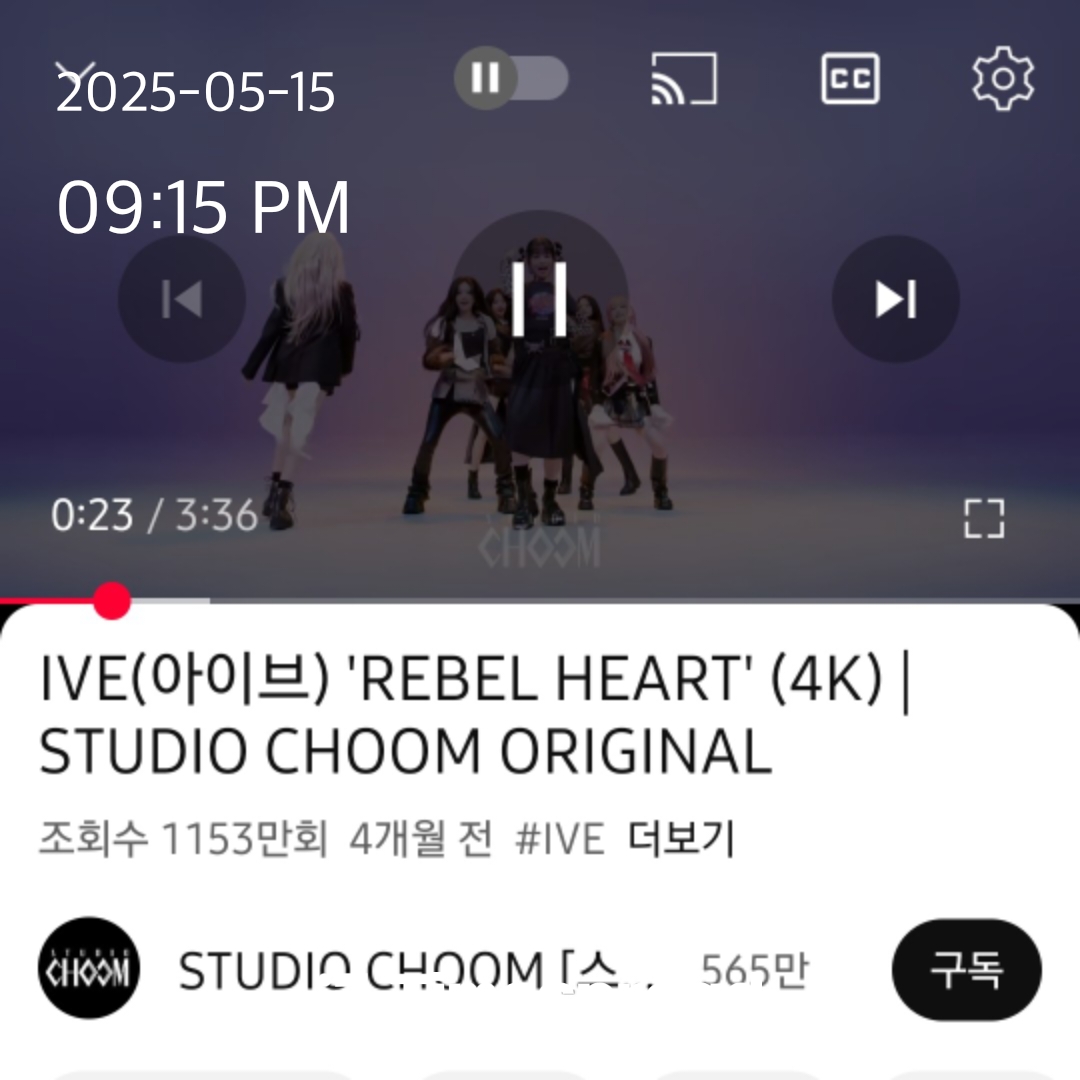
Task: Expand description with 더보기
Action: tap(681, 840)
